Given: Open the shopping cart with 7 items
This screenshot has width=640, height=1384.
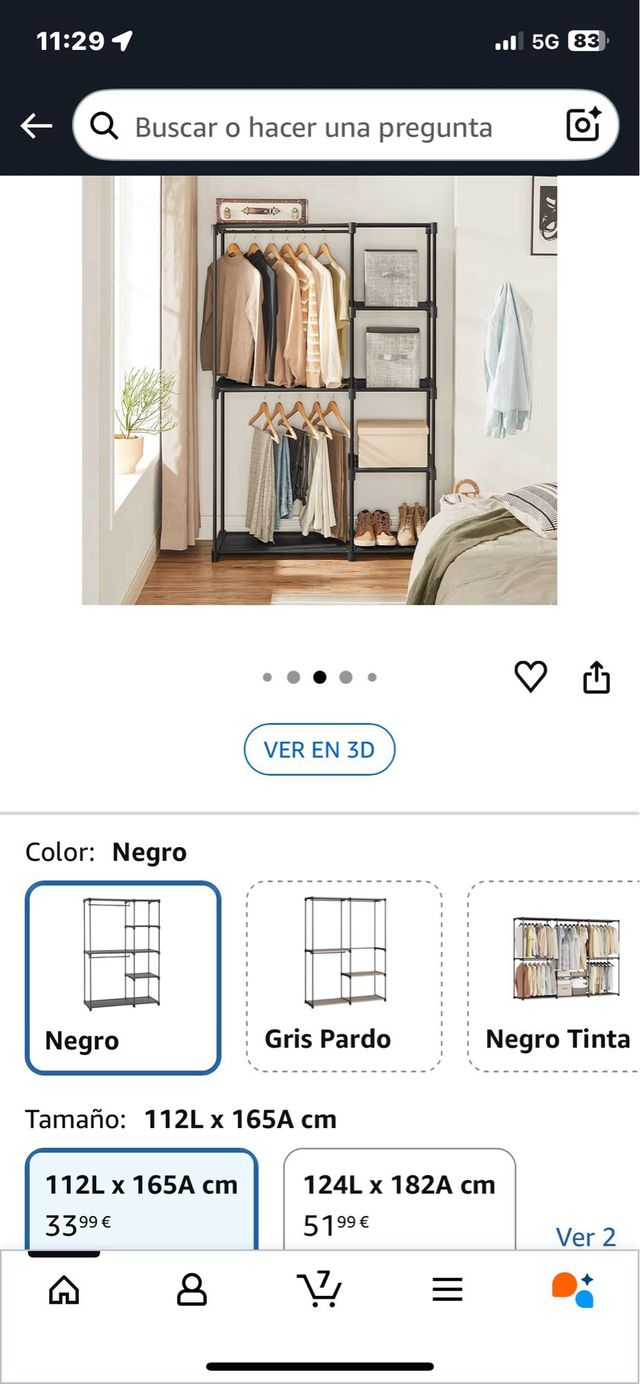Looking at the screenshot, I should click(x=320, y=1289).
